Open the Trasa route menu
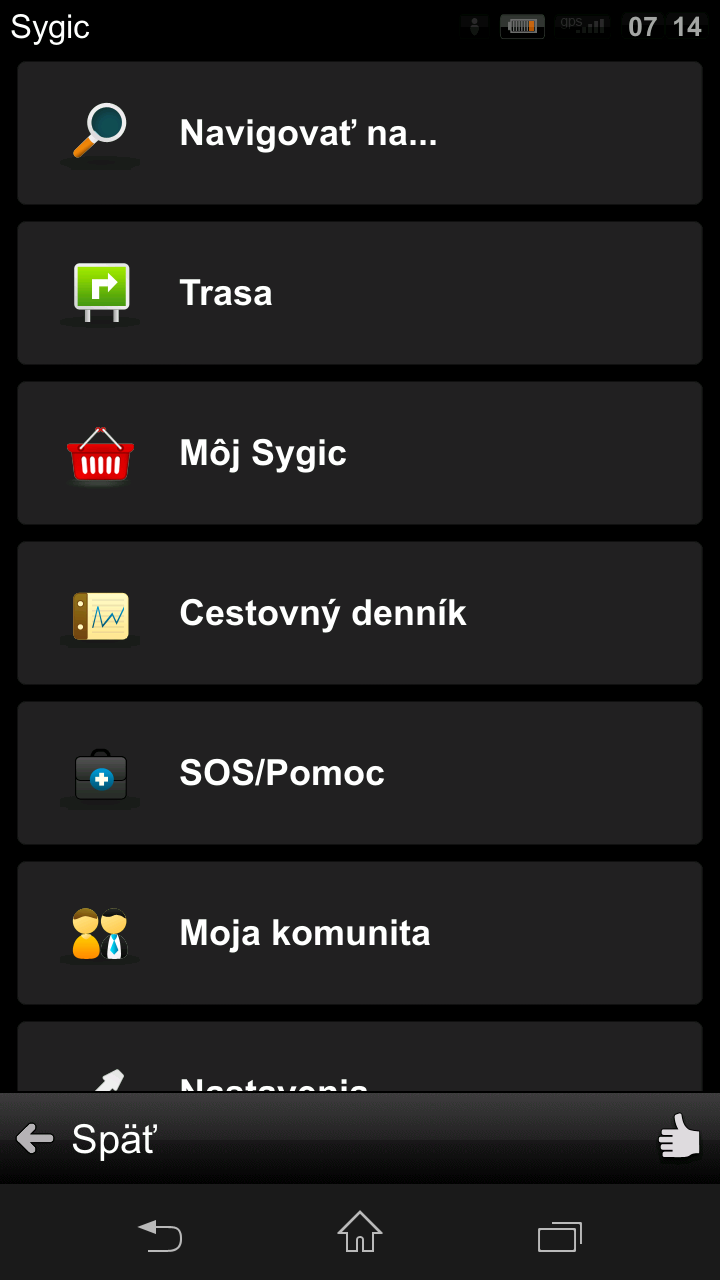 point(360,293)
